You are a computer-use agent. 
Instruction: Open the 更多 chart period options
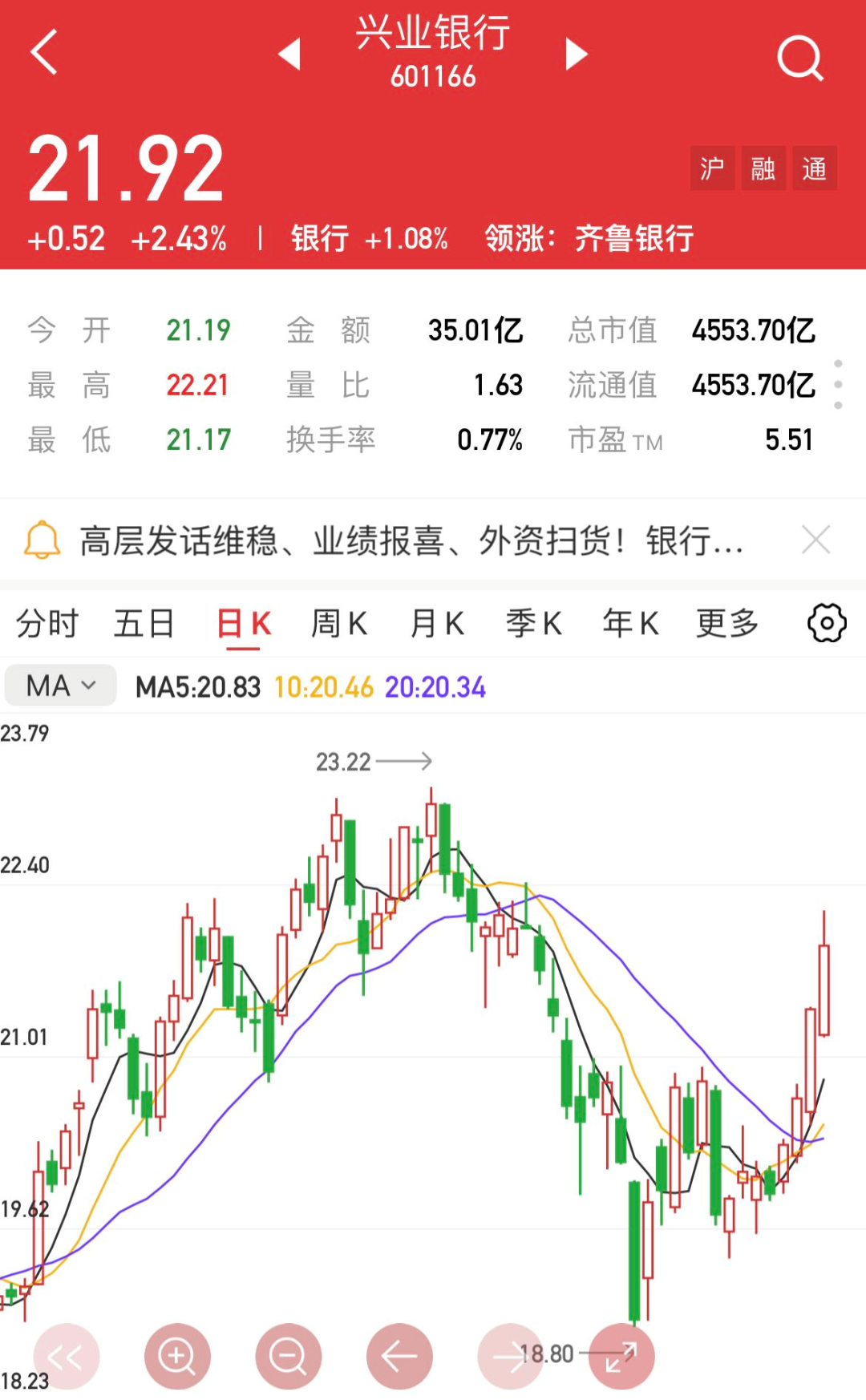[726, 623]
